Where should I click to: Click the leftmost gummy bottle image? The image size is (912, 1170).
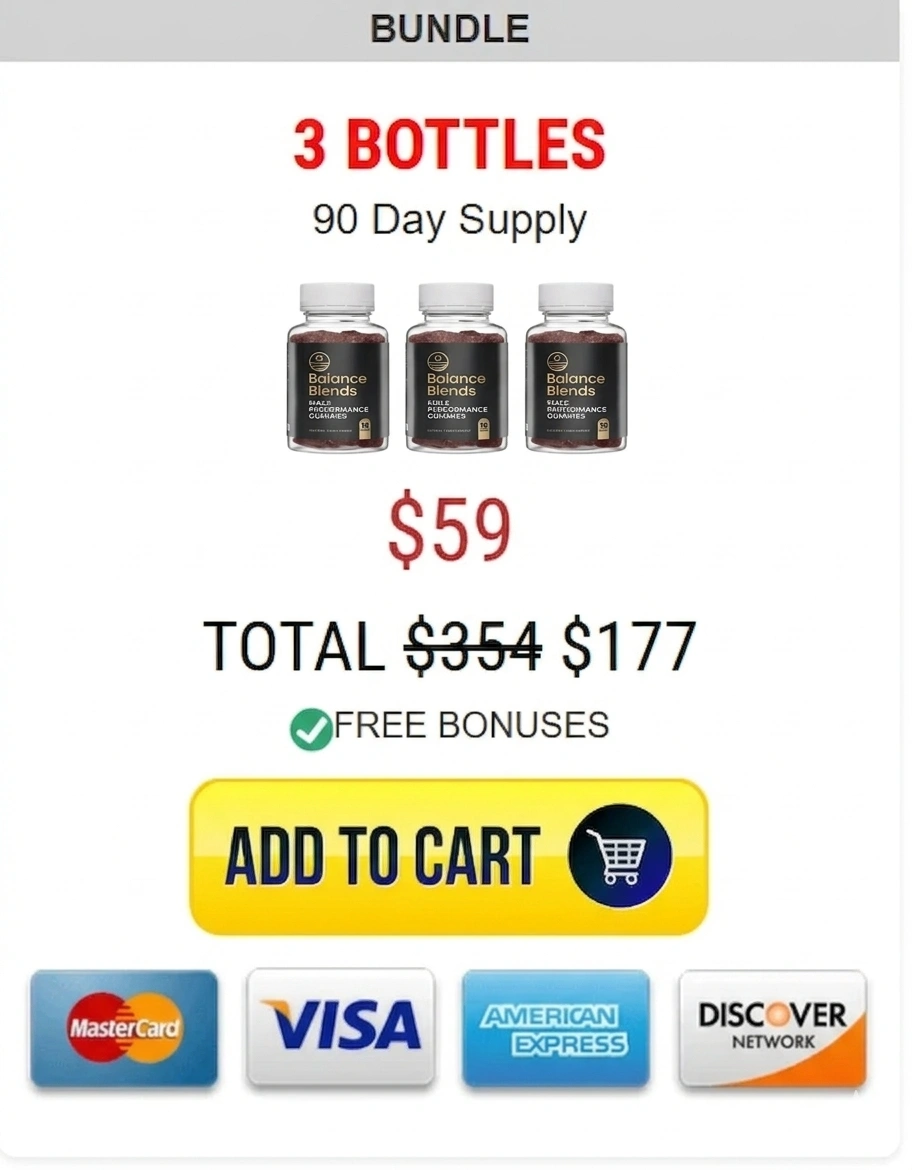[x=337, y=368]
